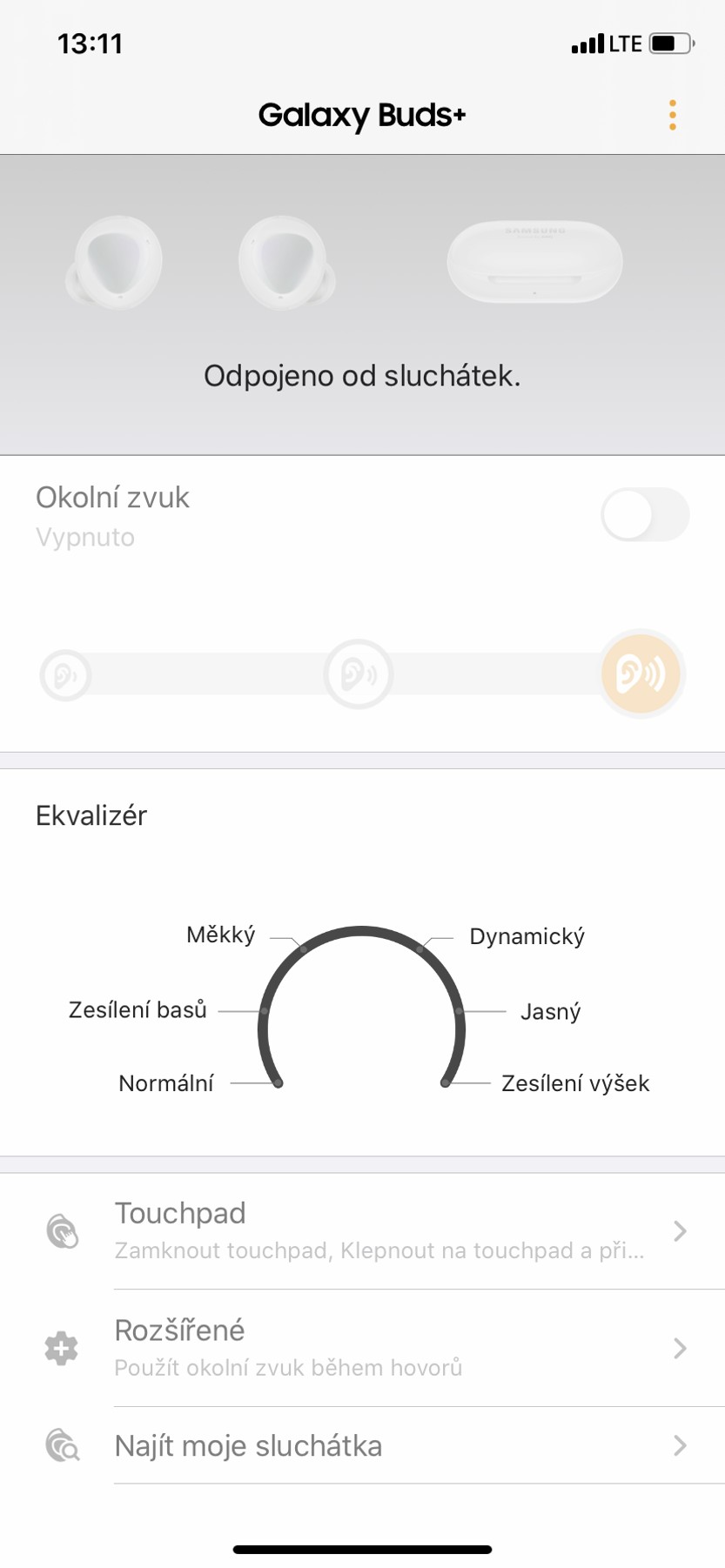725x1568 pixels.
Task: Set ambient sound to the middle level
Action: pyautogui.click(x=358, y=674)
